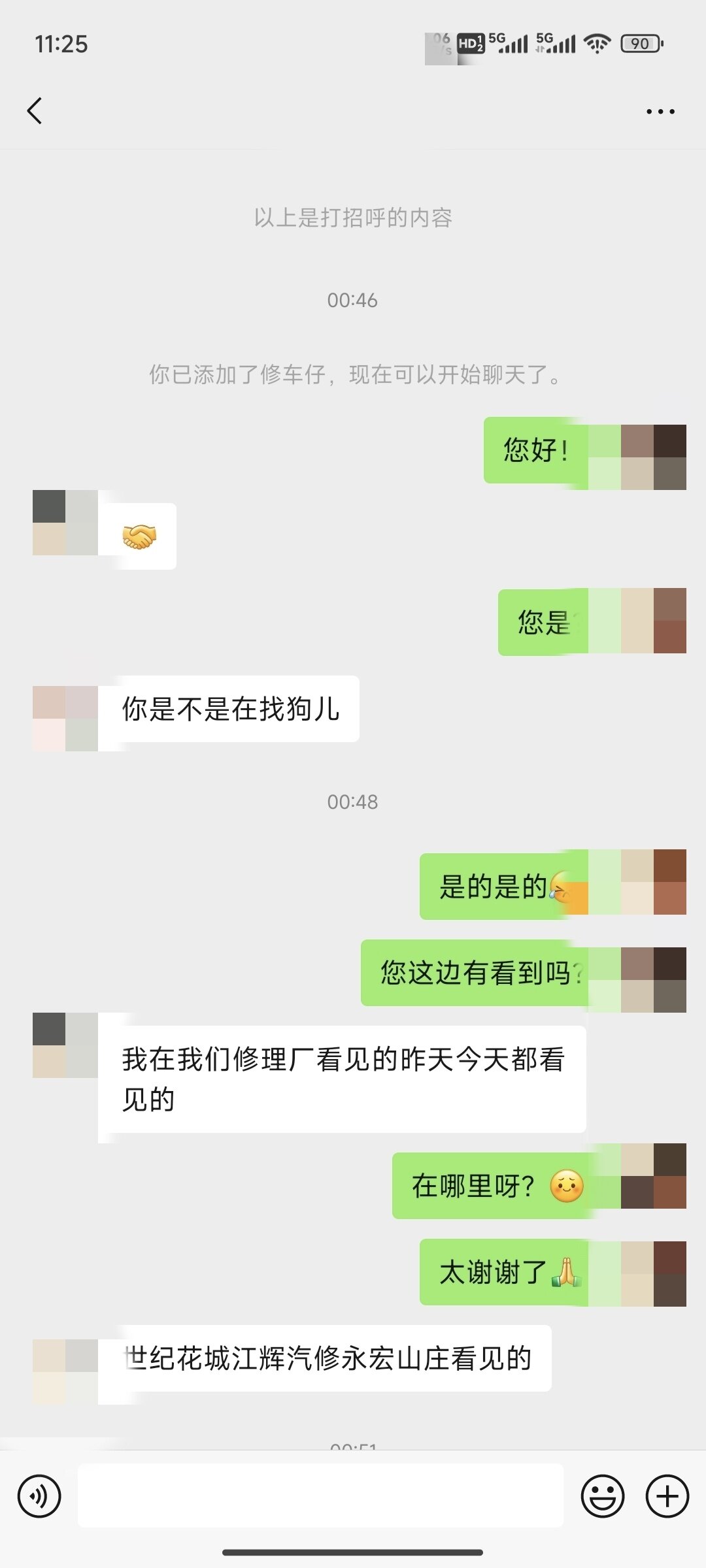Open the three-dot chat options menu
The image size is (706, 1568).
tap(660, 112)
